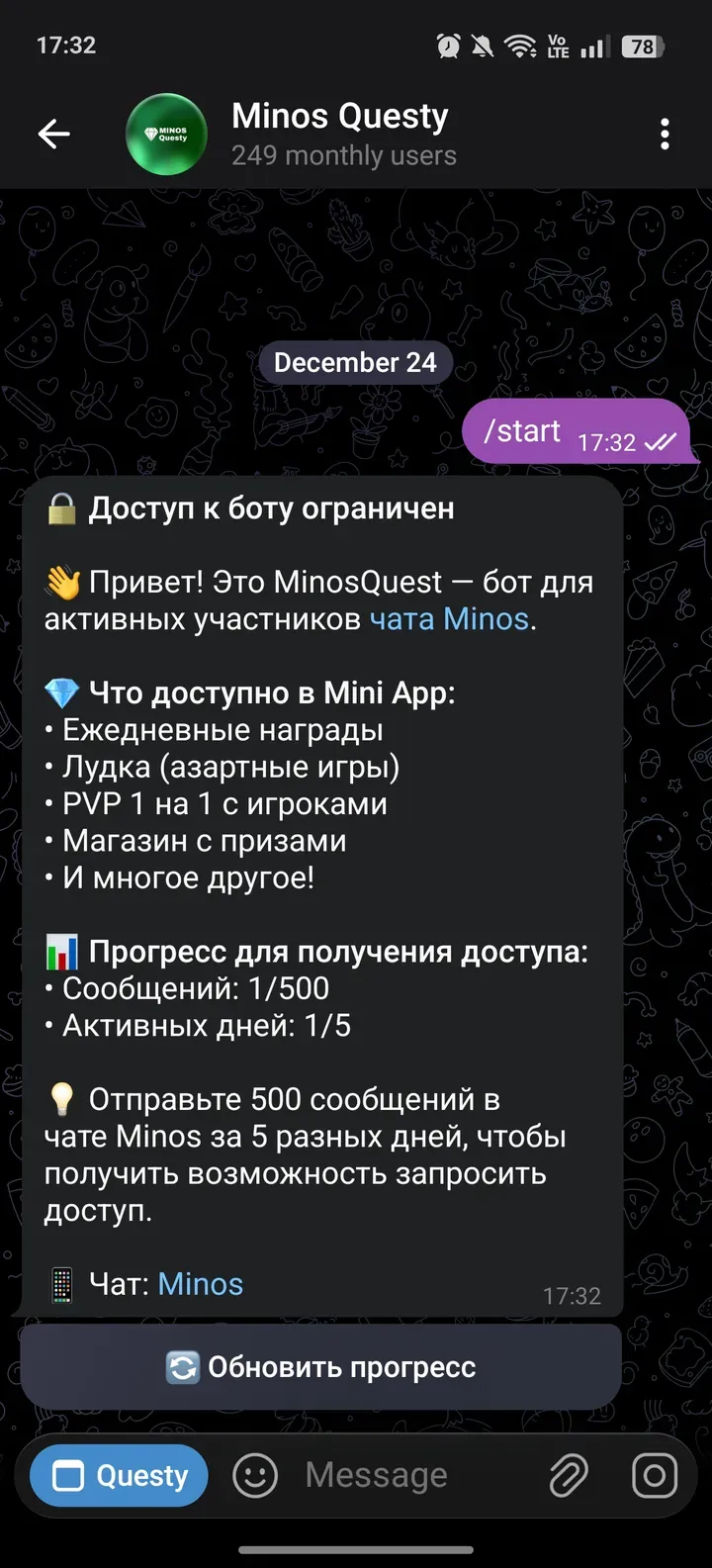Screen dimensions: 712x1568
Task: Tap the back arrow to leave the chat
Action: pyautogui.click(x=54, y=134)
